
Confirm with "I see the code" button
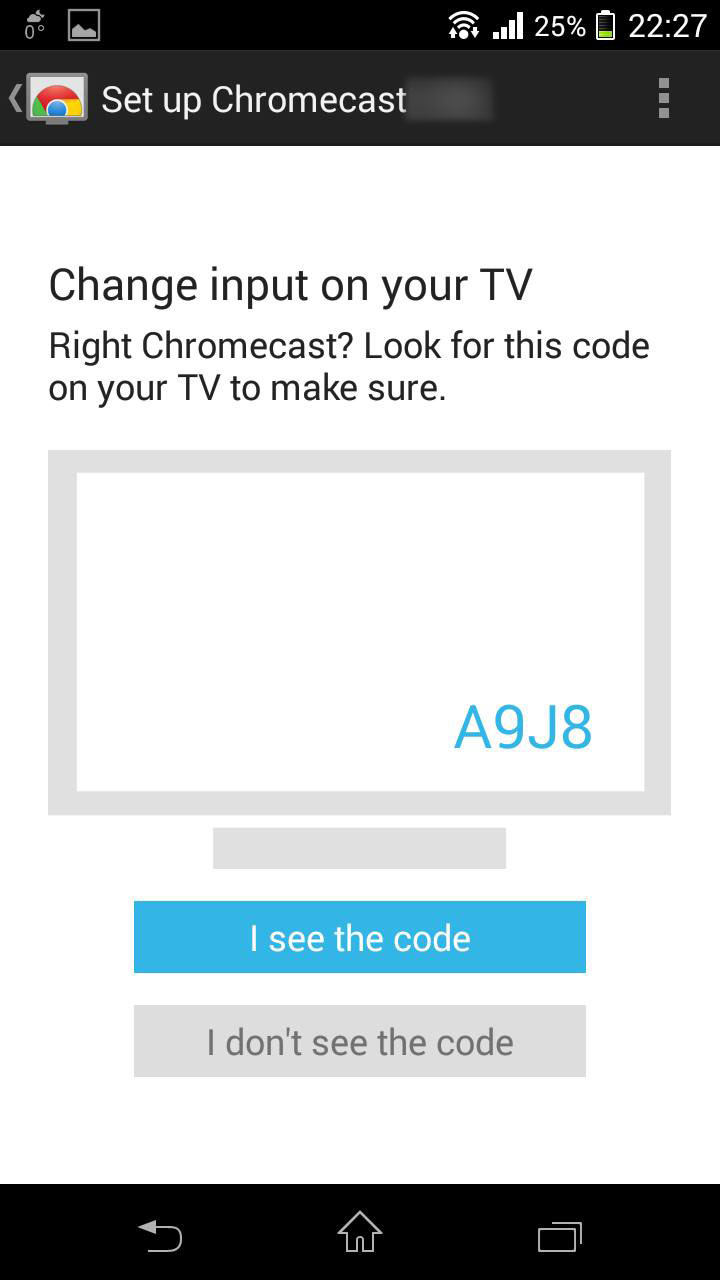(x=359, y=937)
